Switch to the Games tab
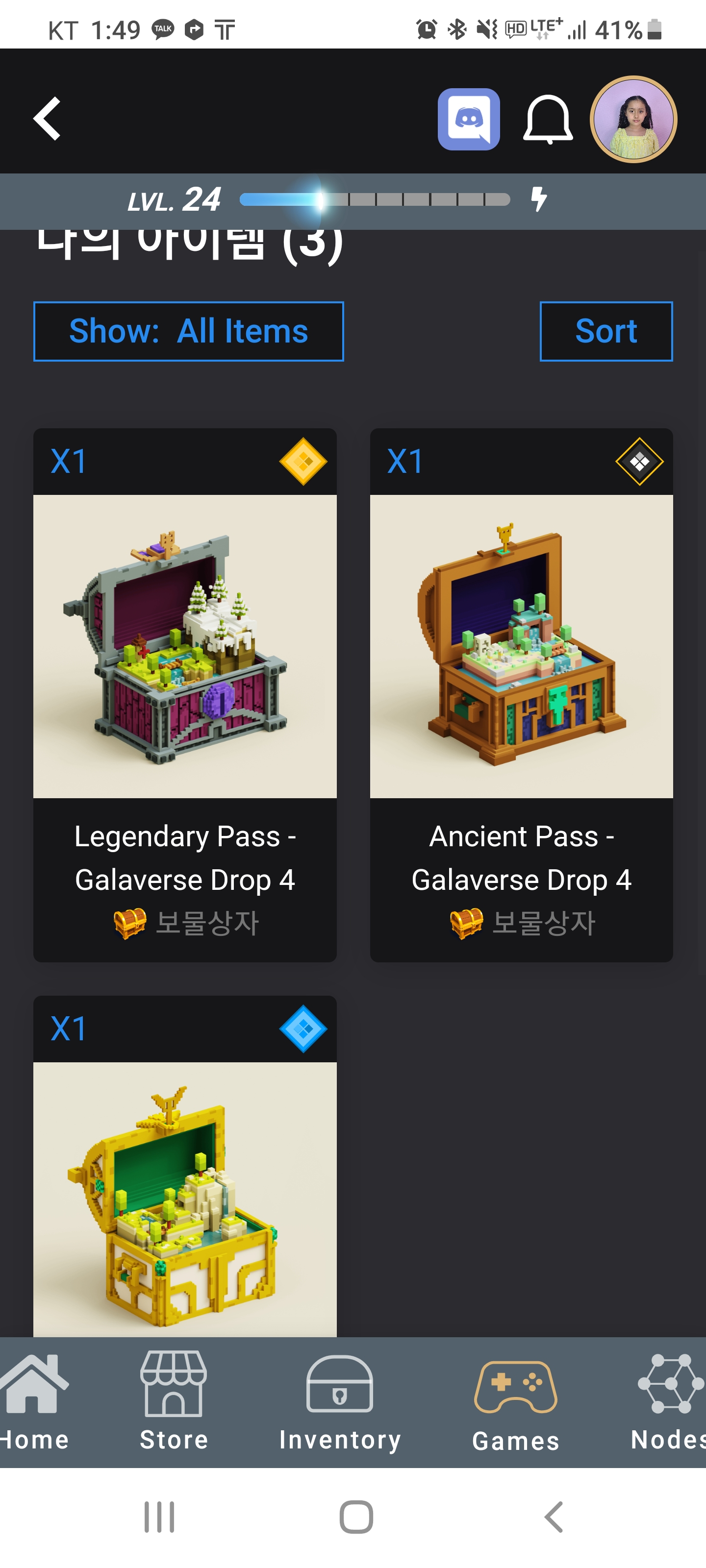Screen dimensions: 706x1568 tap(515, 1402)
